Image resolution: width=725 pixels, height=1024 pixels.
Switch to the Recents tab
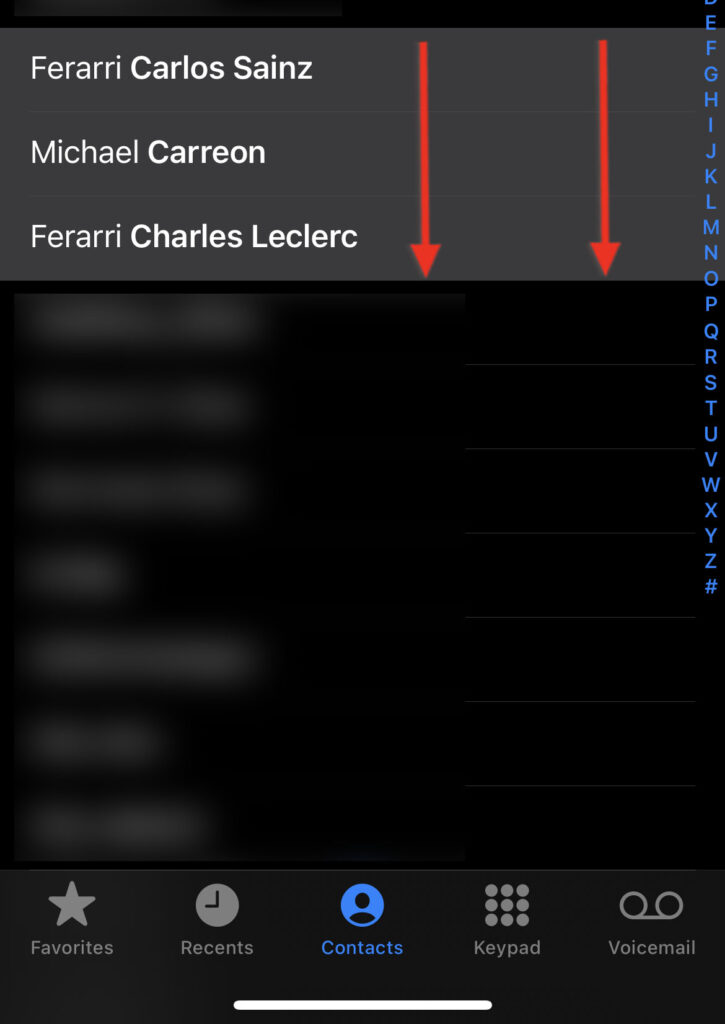(216, 920)
